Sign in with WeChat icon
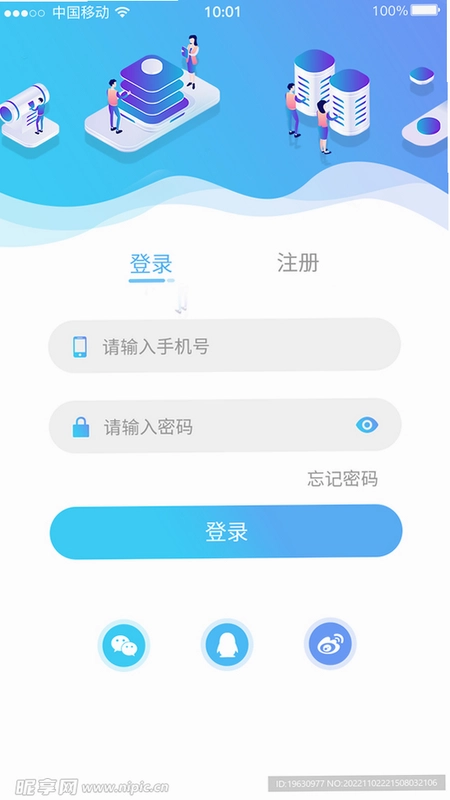This screenshot has height=800, width=450. (x=123, y=645)
